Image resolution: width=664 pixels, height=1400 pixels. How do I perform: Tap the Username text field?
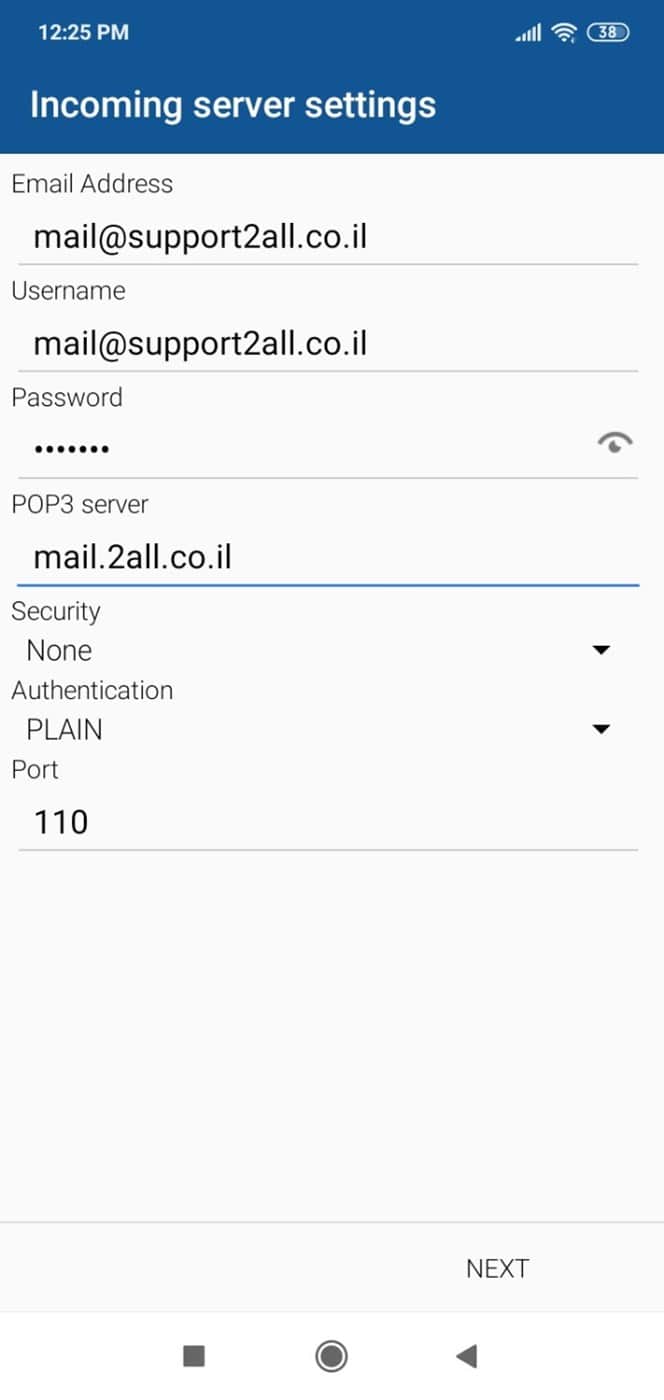[327, 344]
